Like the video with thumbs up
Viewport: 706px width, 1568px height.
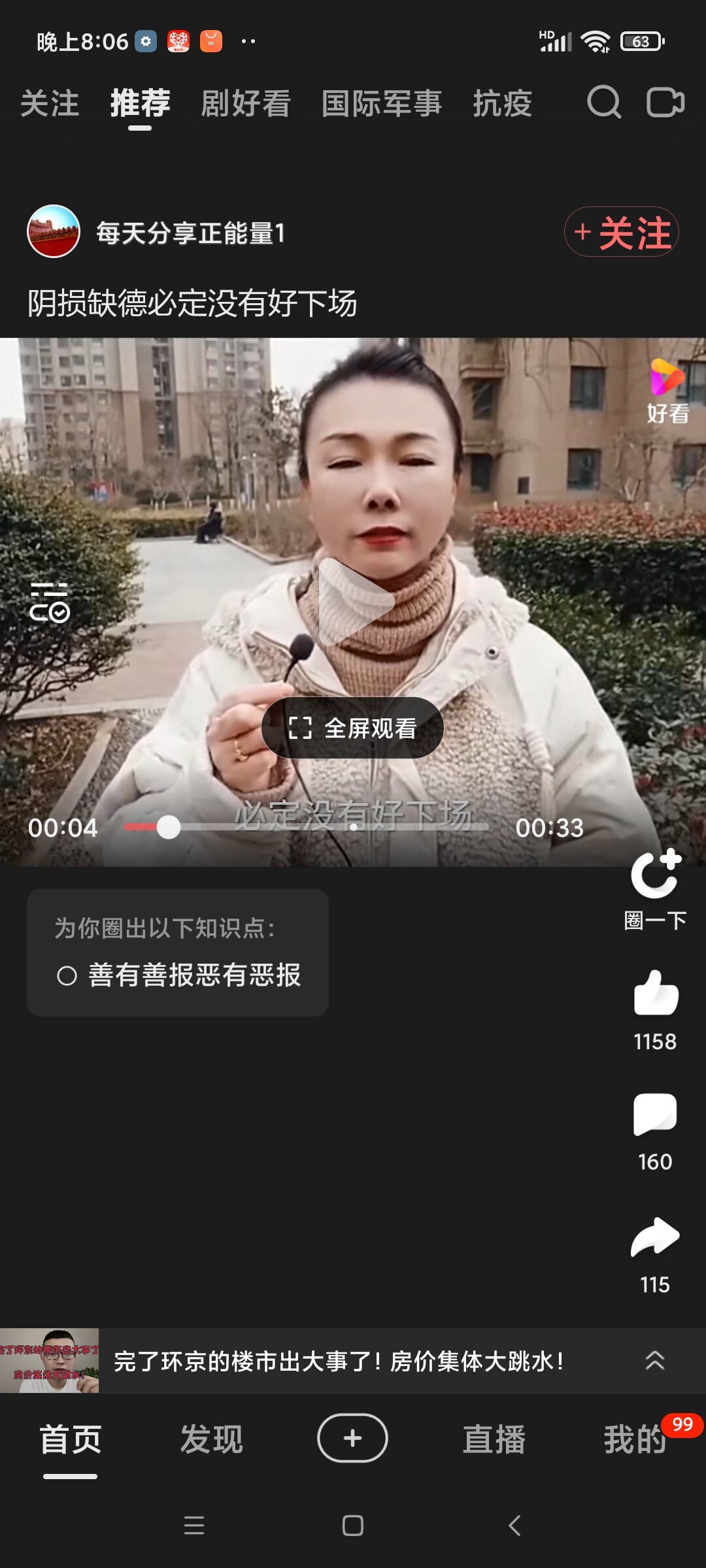pos(656,994)
